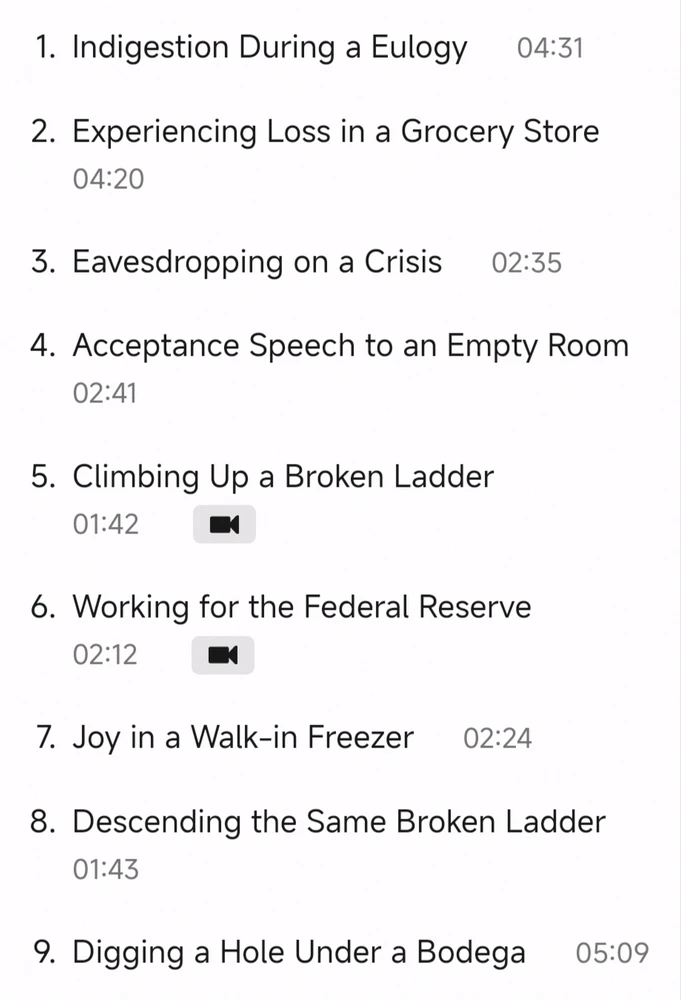Watch video for Climbing Up a Broken Ladder
This screenshot has height=1000, width=681.
224,525
